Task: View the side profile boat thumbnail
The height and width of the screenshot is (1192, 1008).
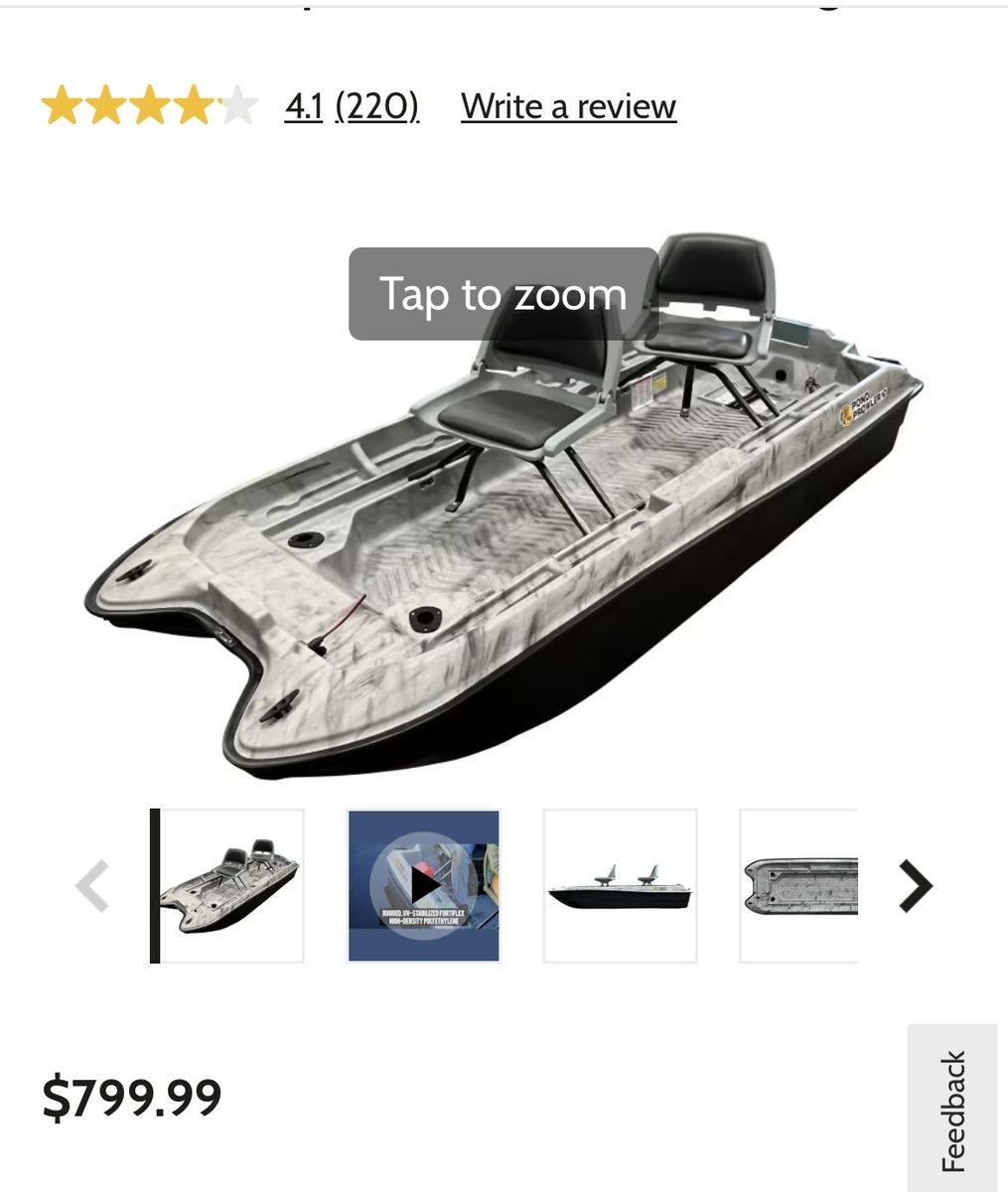Action: pyautogui.click(x=620, y=885)
